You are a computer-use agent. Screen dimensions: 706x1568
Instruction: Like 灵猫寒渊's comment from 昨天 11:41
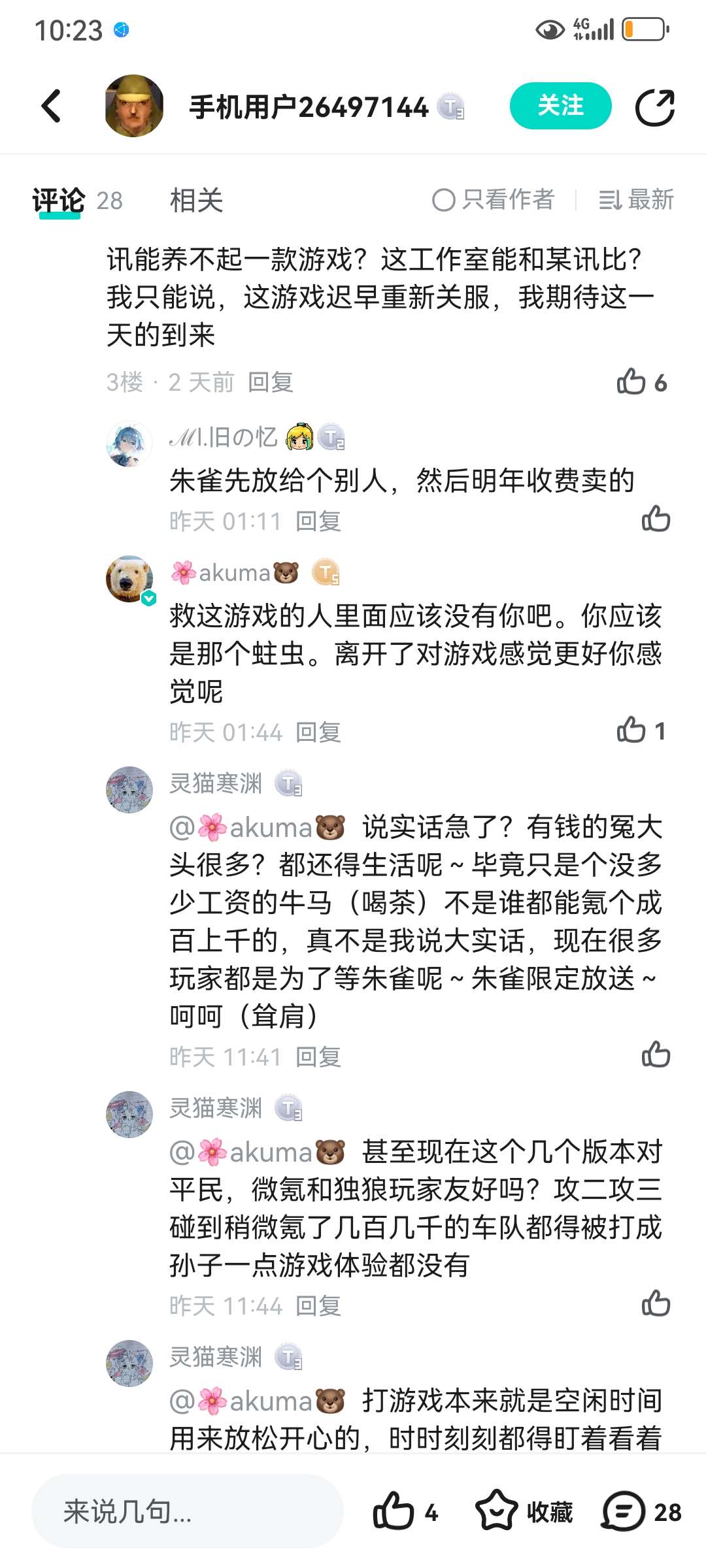(x=656, y=1054)
